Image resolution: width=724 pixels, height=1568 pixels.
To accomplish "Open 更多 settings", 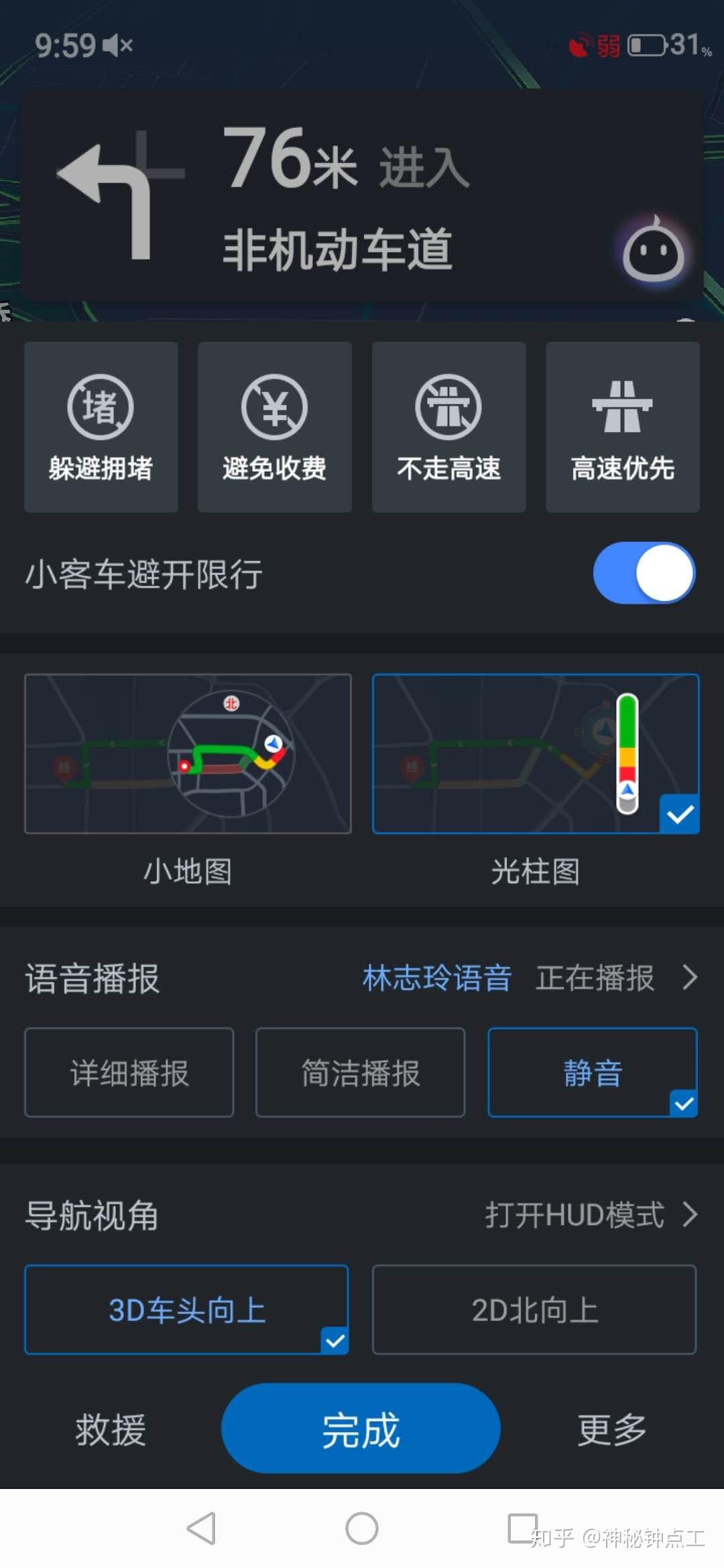I will pos(611,1429).
